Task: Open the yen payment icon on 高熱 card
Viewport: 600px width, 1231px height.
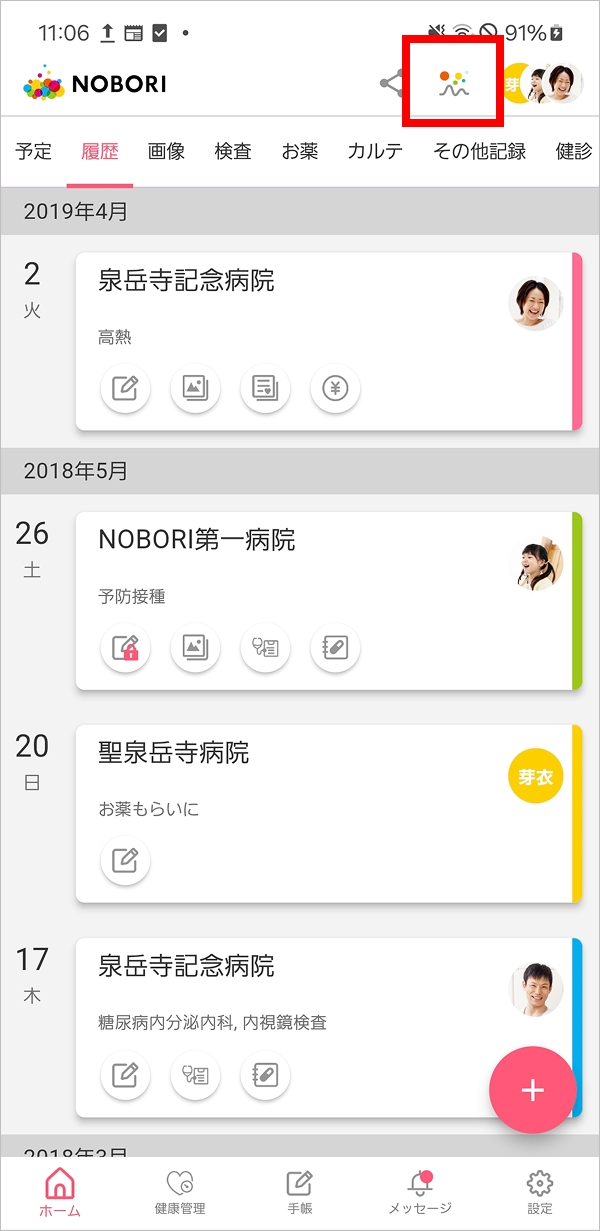Action: [335, 388]
